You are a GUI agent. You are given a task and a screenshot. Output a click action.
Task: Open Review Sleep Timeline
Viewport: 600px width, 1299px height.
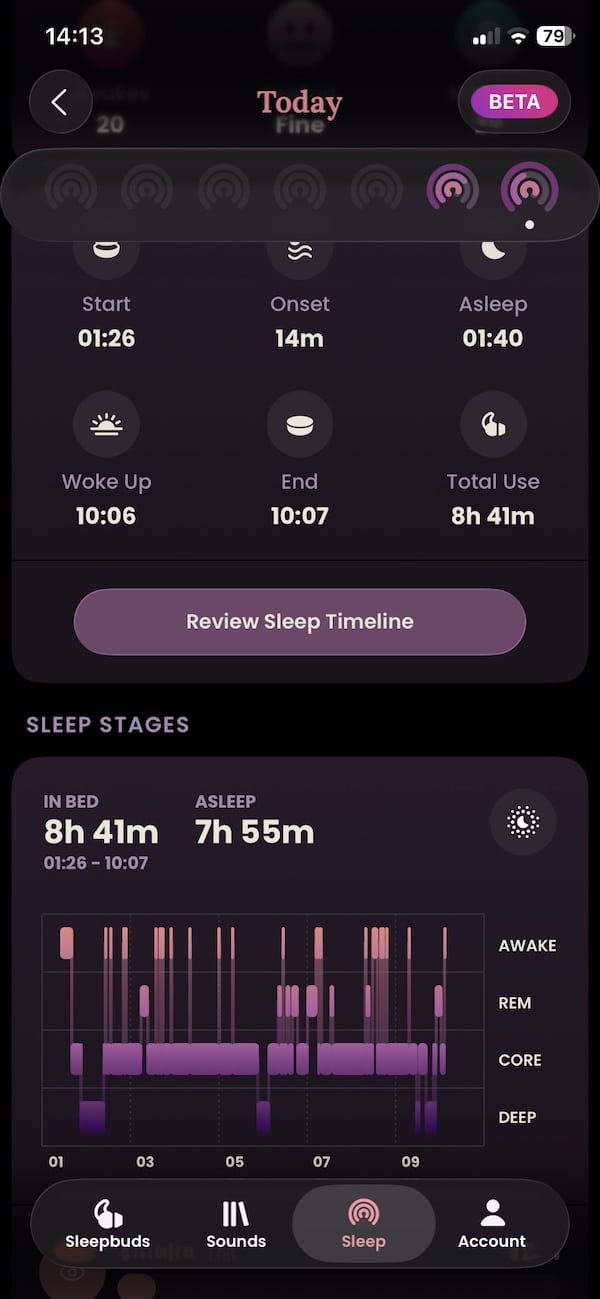pos(299,622)
